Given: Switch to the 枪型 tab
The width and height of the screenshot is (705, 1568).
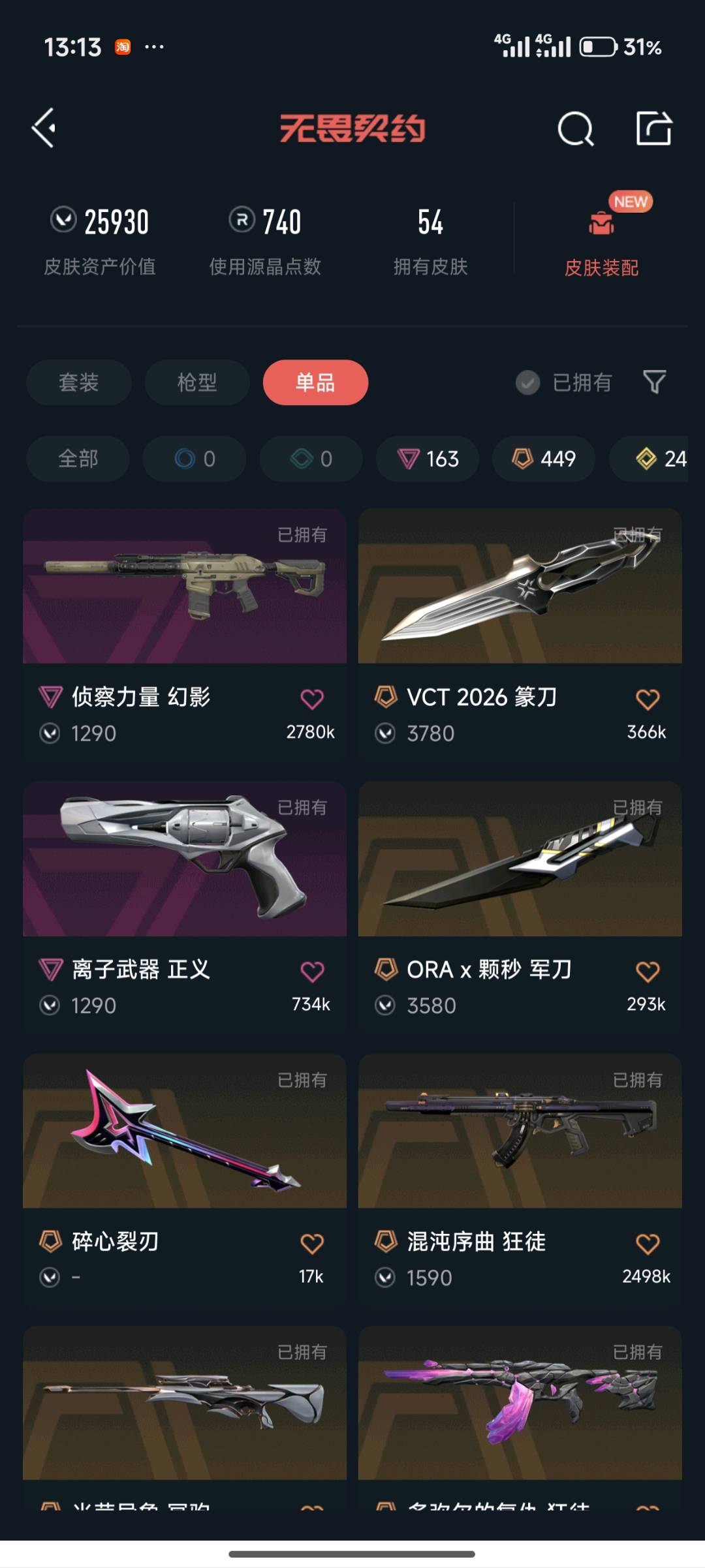Looking at the screenshot, I should tap(197, 382).
